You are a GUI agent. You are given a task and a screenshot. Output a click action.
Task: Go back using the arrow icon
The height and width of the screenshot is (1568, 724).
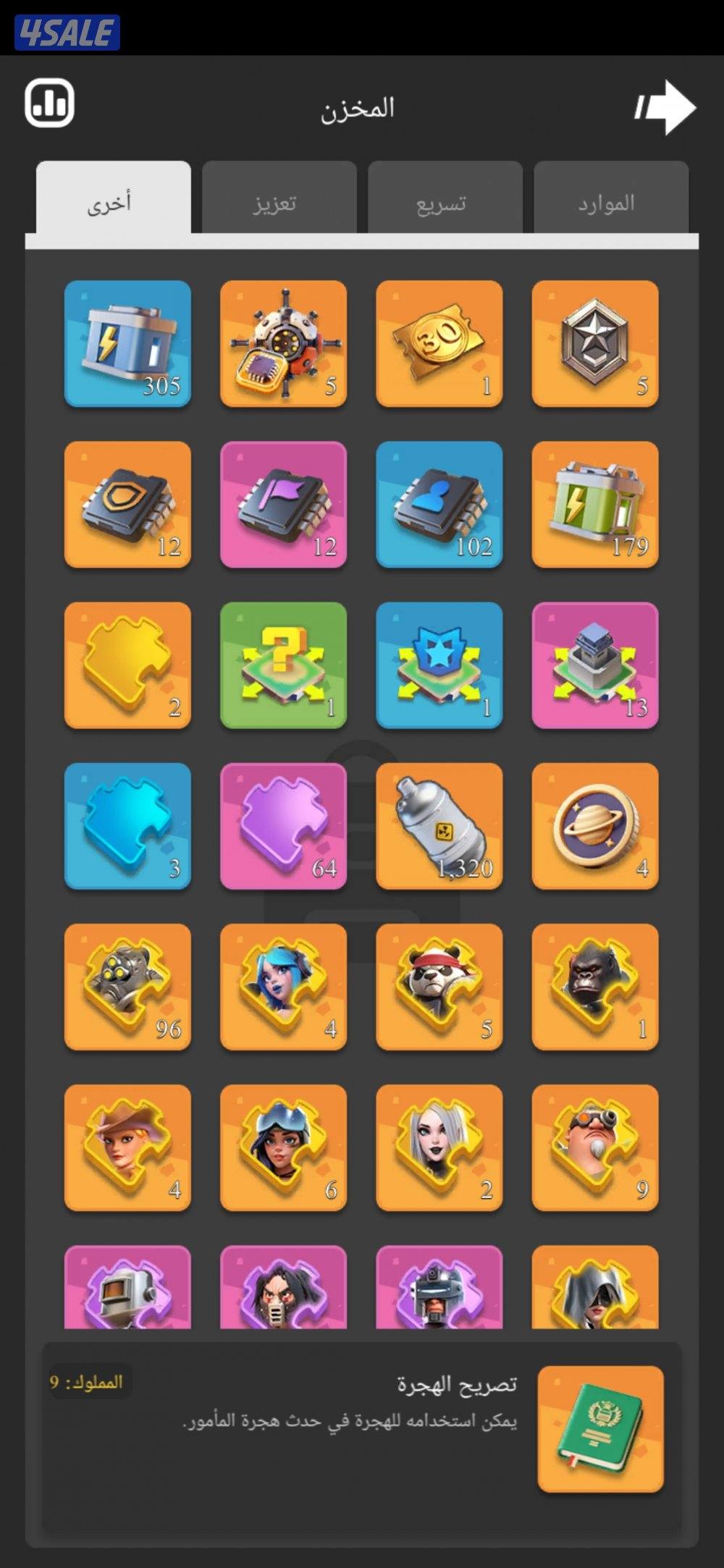click(666, 108)
